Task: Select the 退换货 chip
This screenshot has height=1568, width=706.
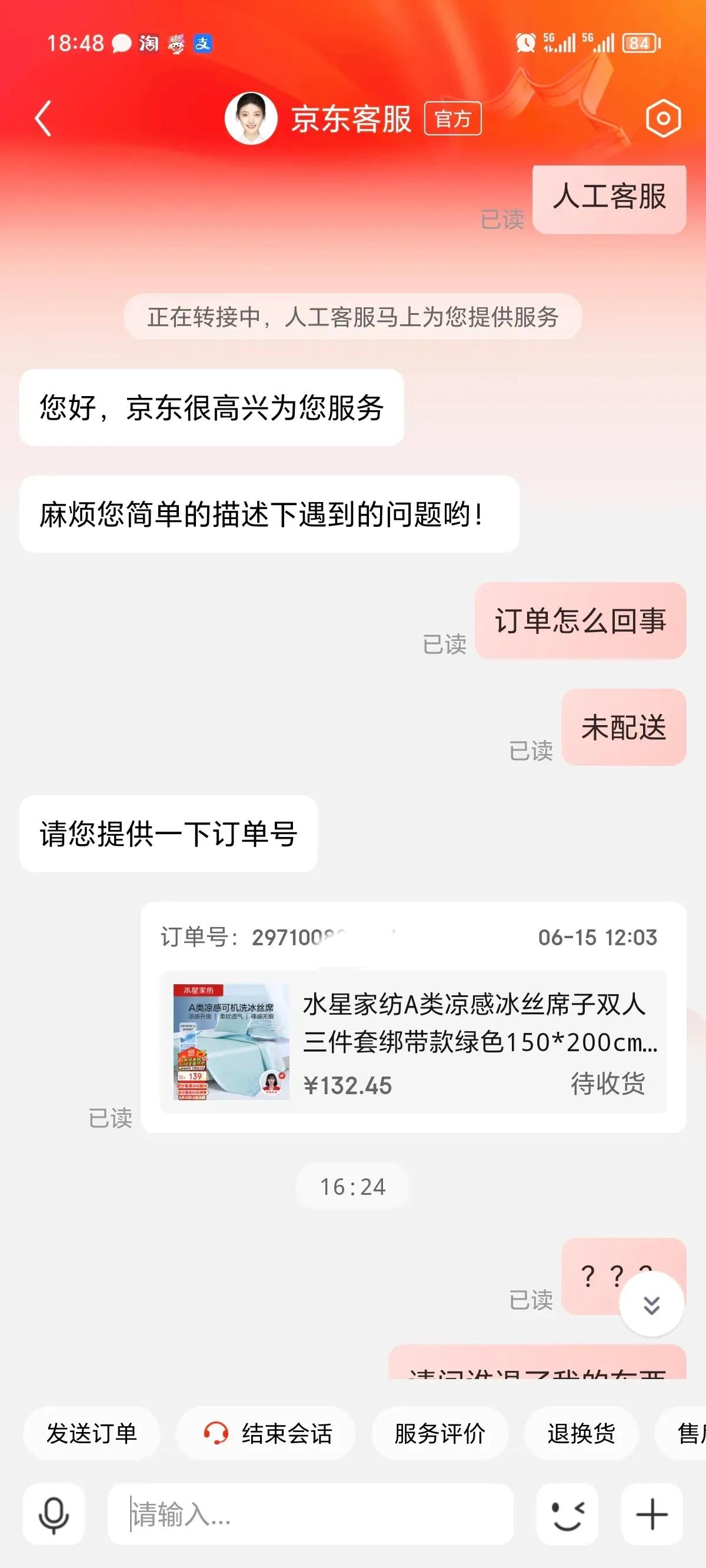Action: pyautogui.click(x=581, y=1433)
